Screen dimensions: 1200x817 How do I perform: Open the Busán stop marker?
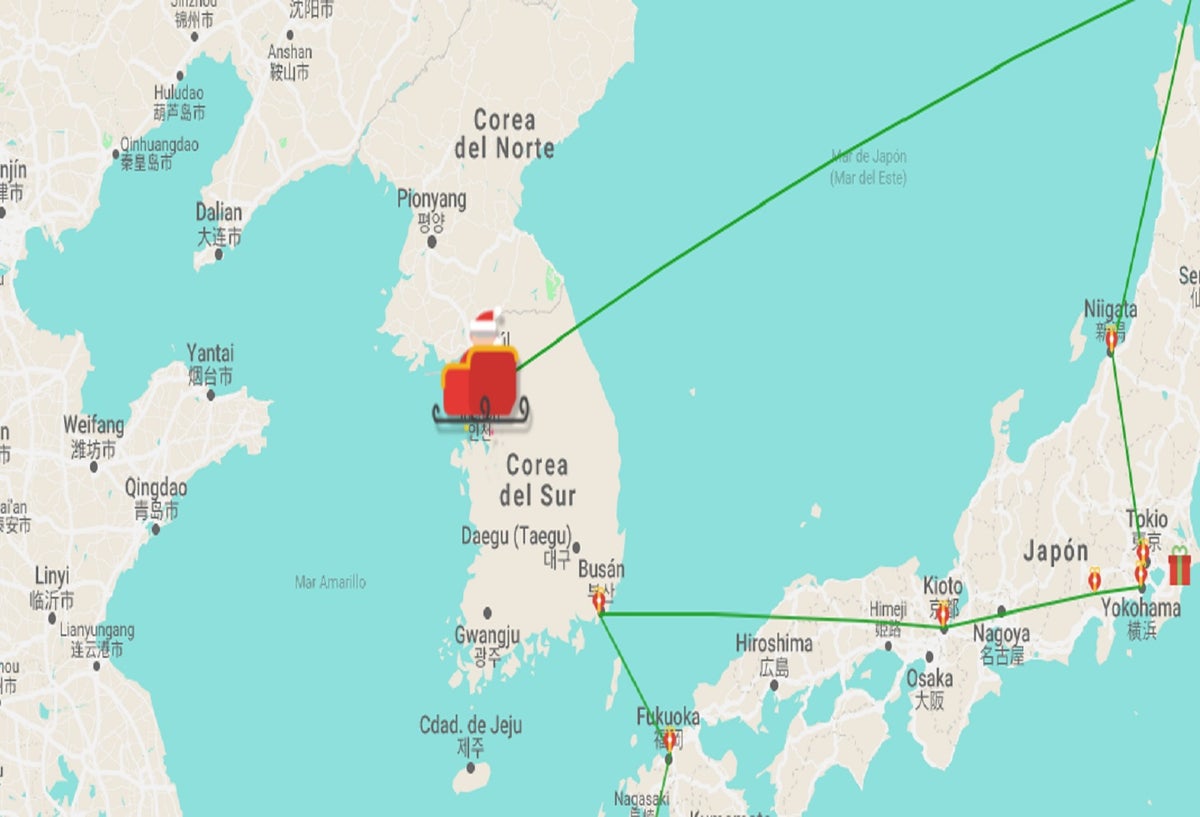[599, 600]
